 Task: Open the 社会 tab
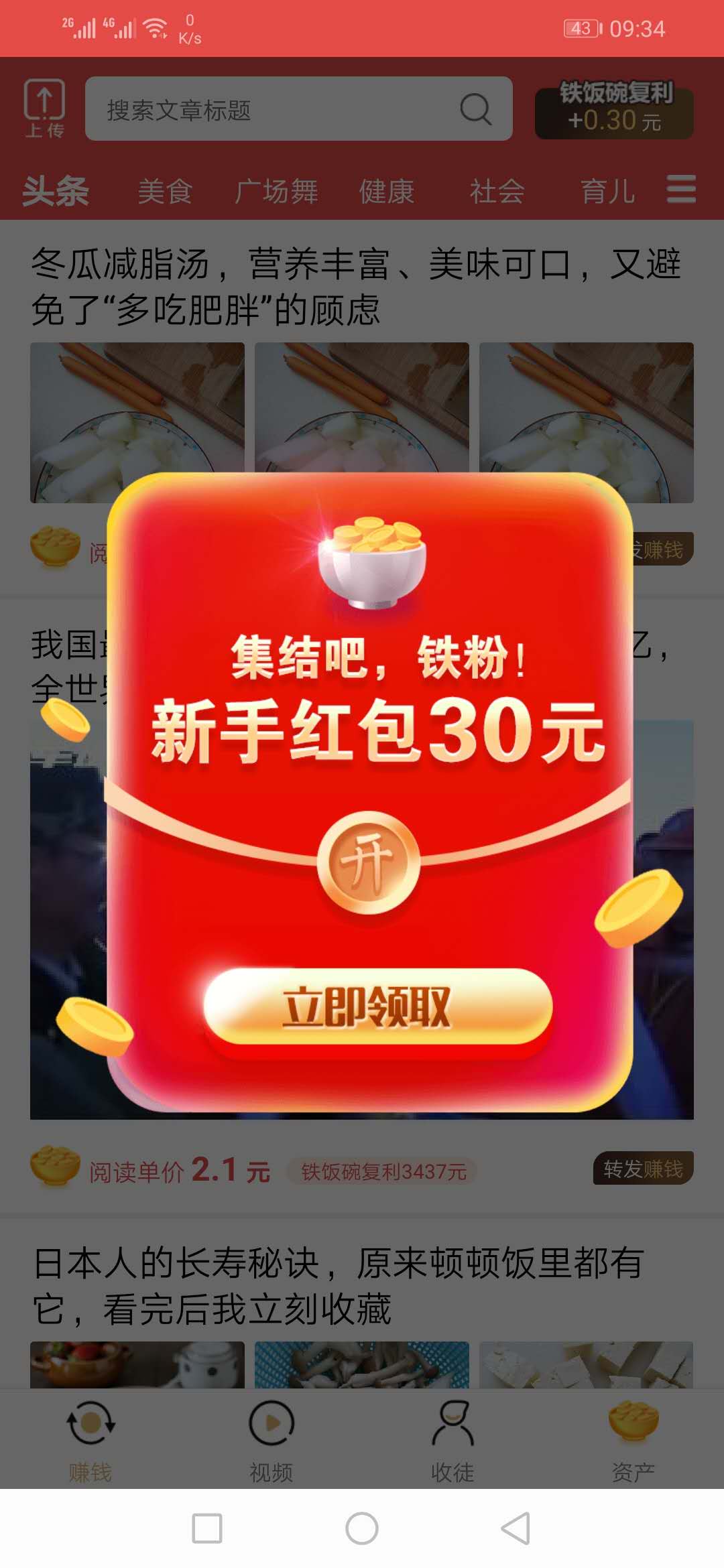coord(497,192)
